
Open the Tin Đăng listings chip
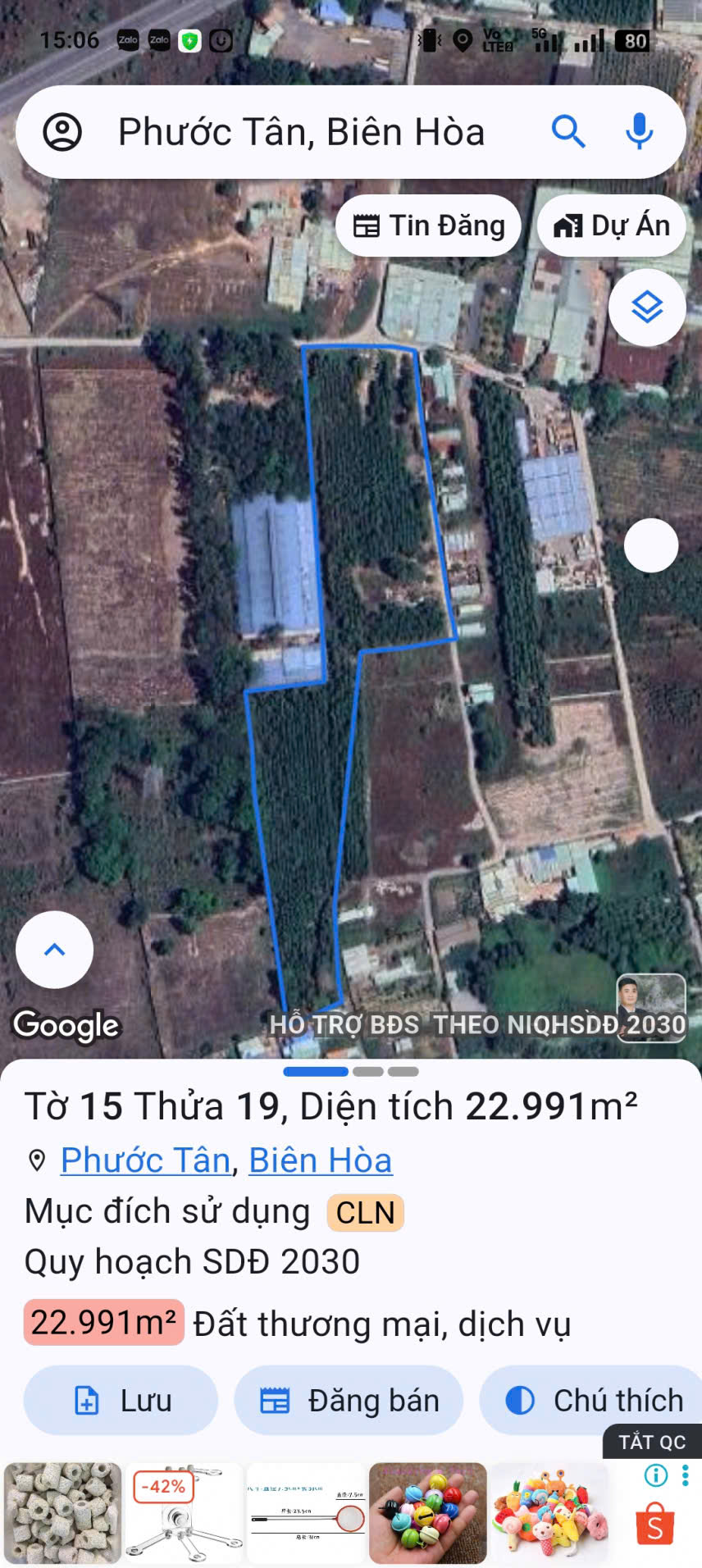click(429, 226)
